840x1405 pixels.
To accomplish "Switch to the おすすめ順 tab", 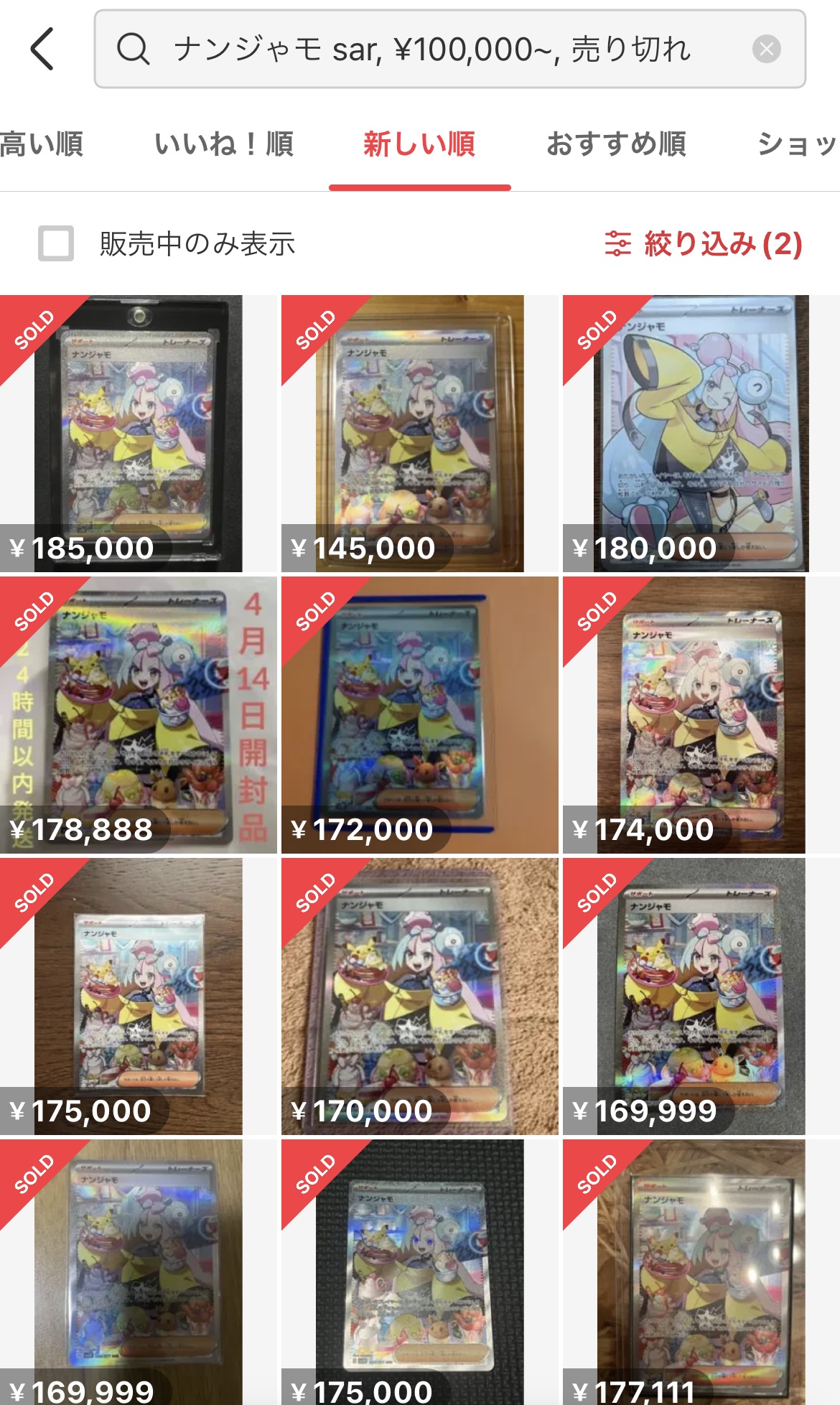I will tap(616, 144).
